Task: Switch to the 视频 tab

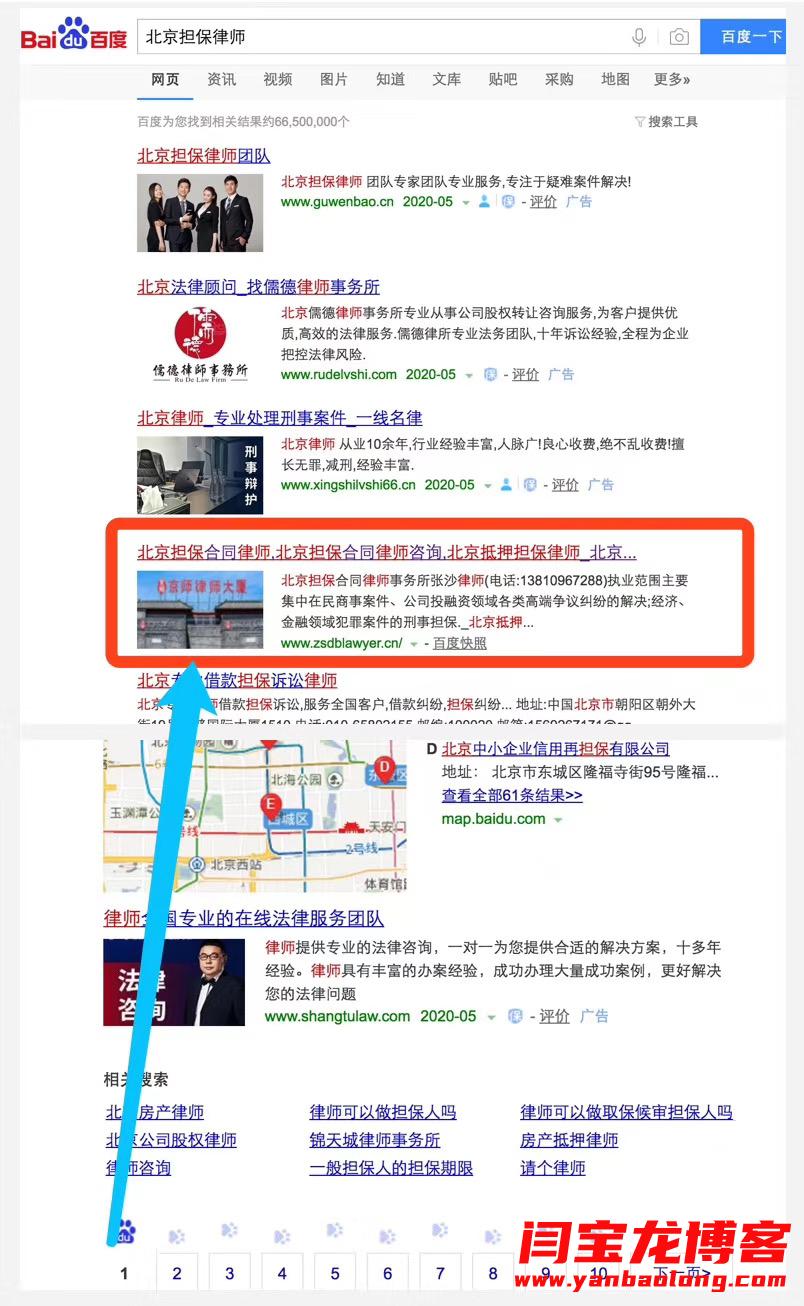Action: point(278,79)
